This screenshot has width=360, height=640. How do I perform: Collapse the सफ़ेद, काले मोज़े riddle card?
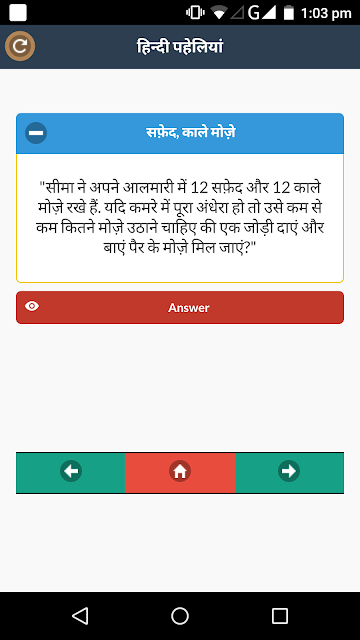point(36,133)
